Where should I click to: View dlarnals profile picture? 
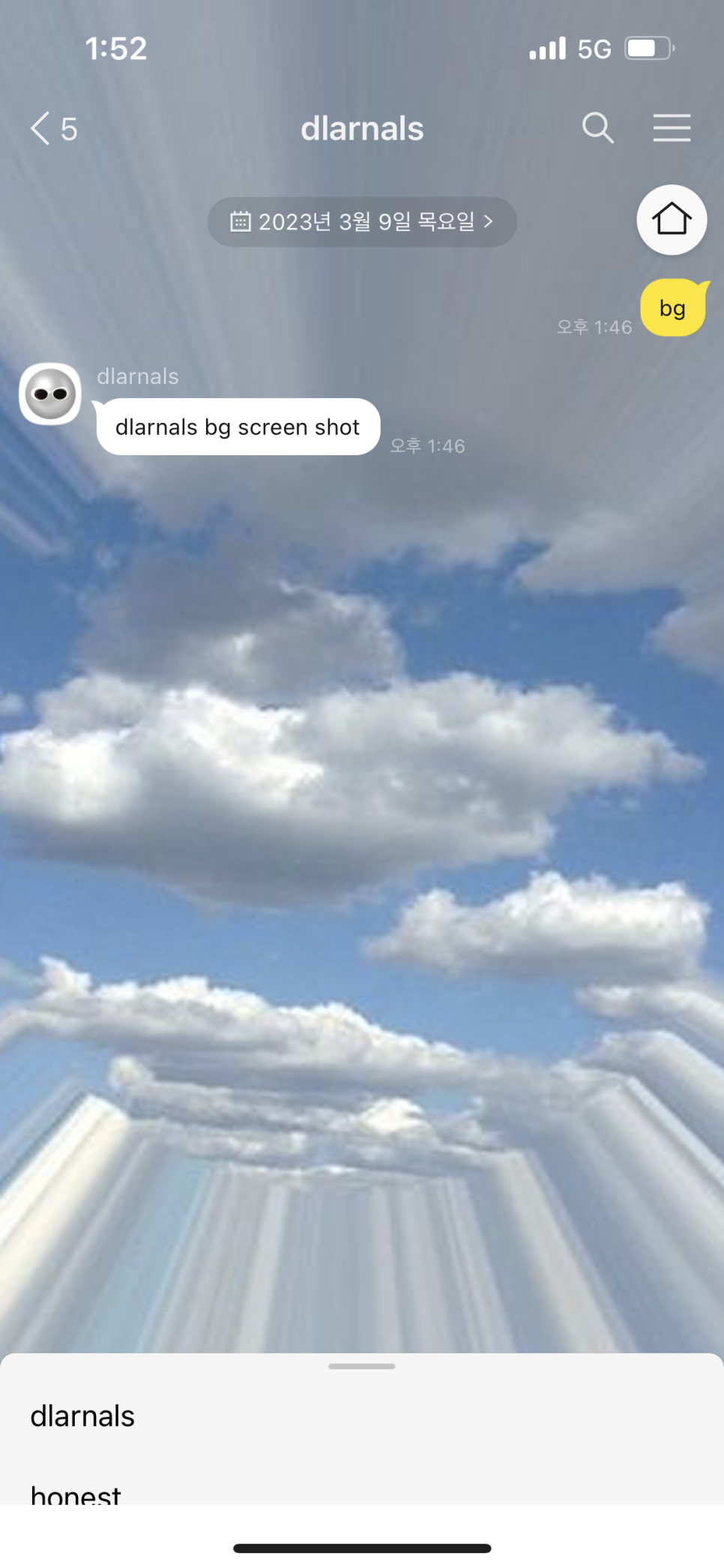pos(50,394)
